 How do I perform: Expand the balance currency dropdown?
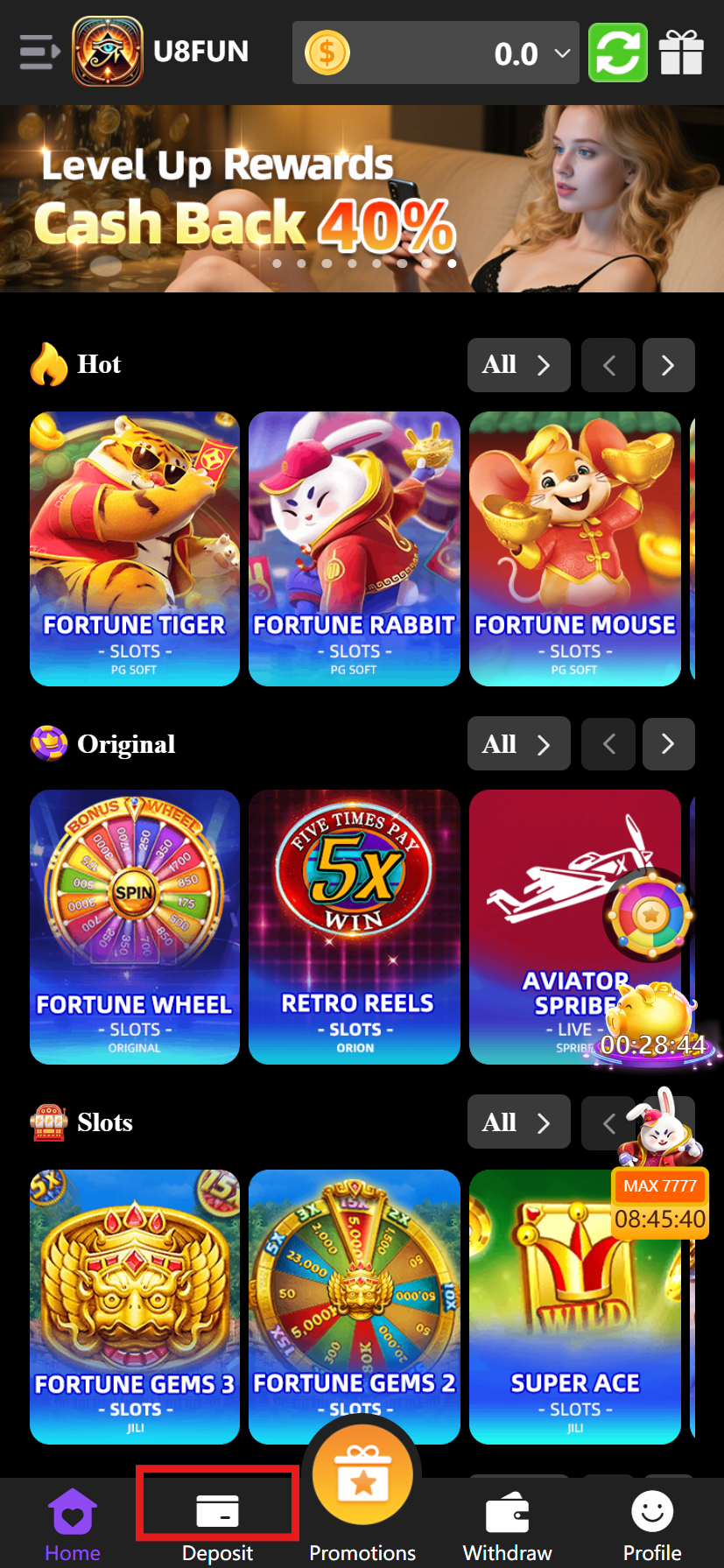(x=562, y=53)
